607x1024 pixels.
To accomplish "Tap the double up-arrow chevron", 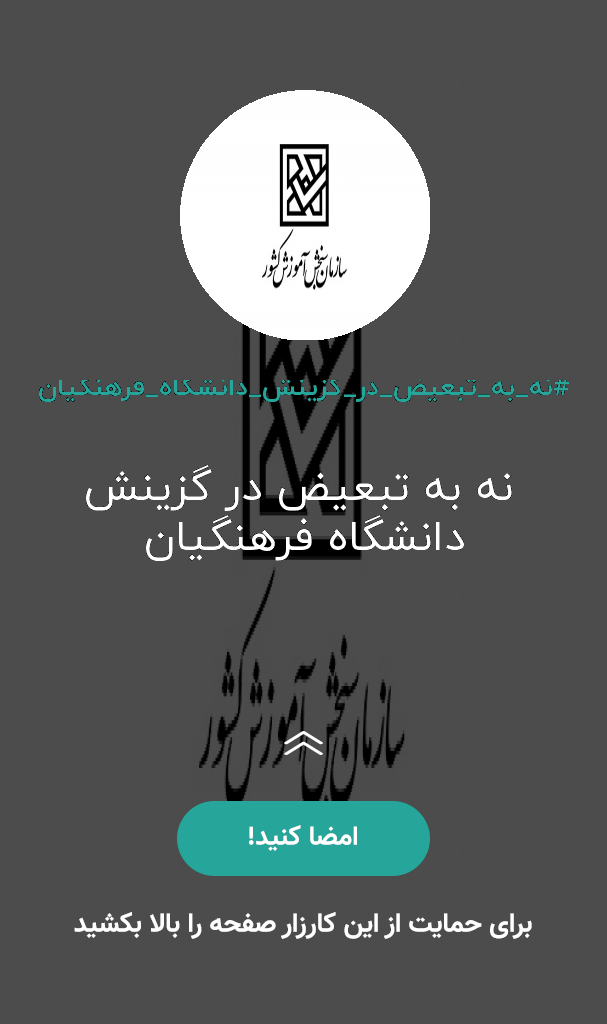I will point(303,744).
